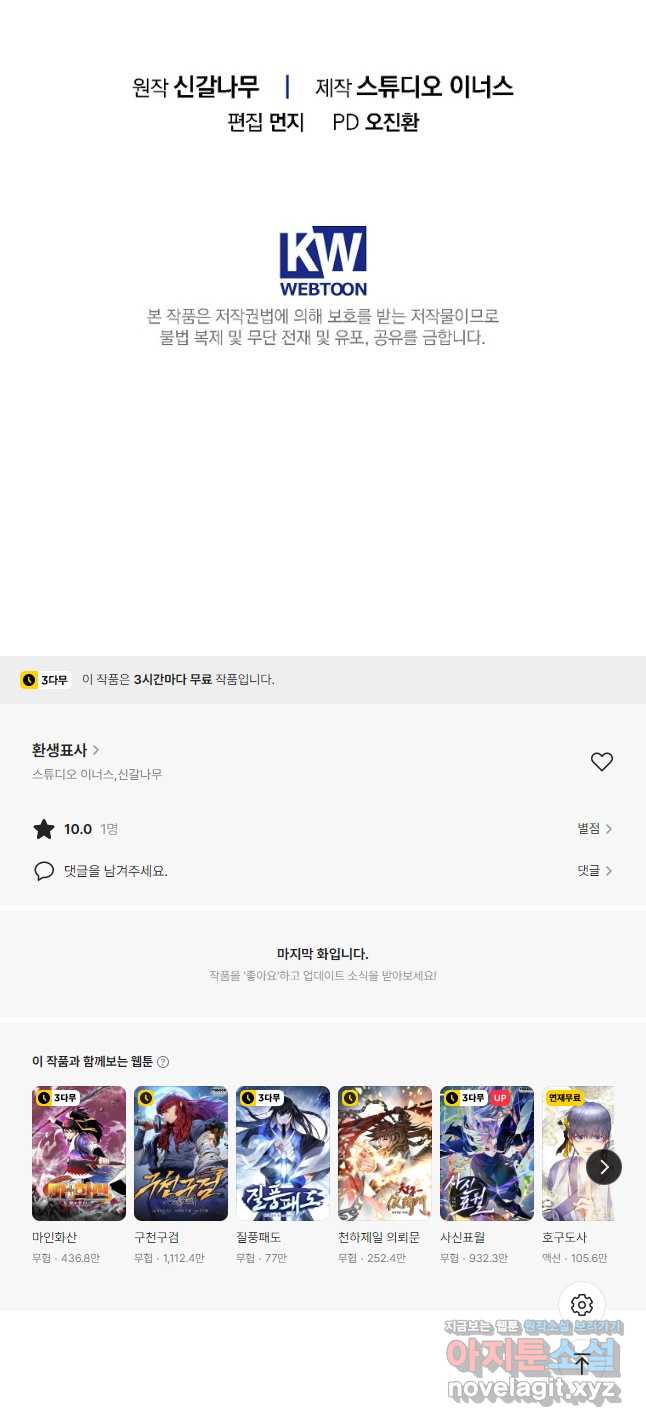The height and width of the screenshot is (1427, 646).
Task: Like this webtoon with the heart icon
Action: point(601,762)
